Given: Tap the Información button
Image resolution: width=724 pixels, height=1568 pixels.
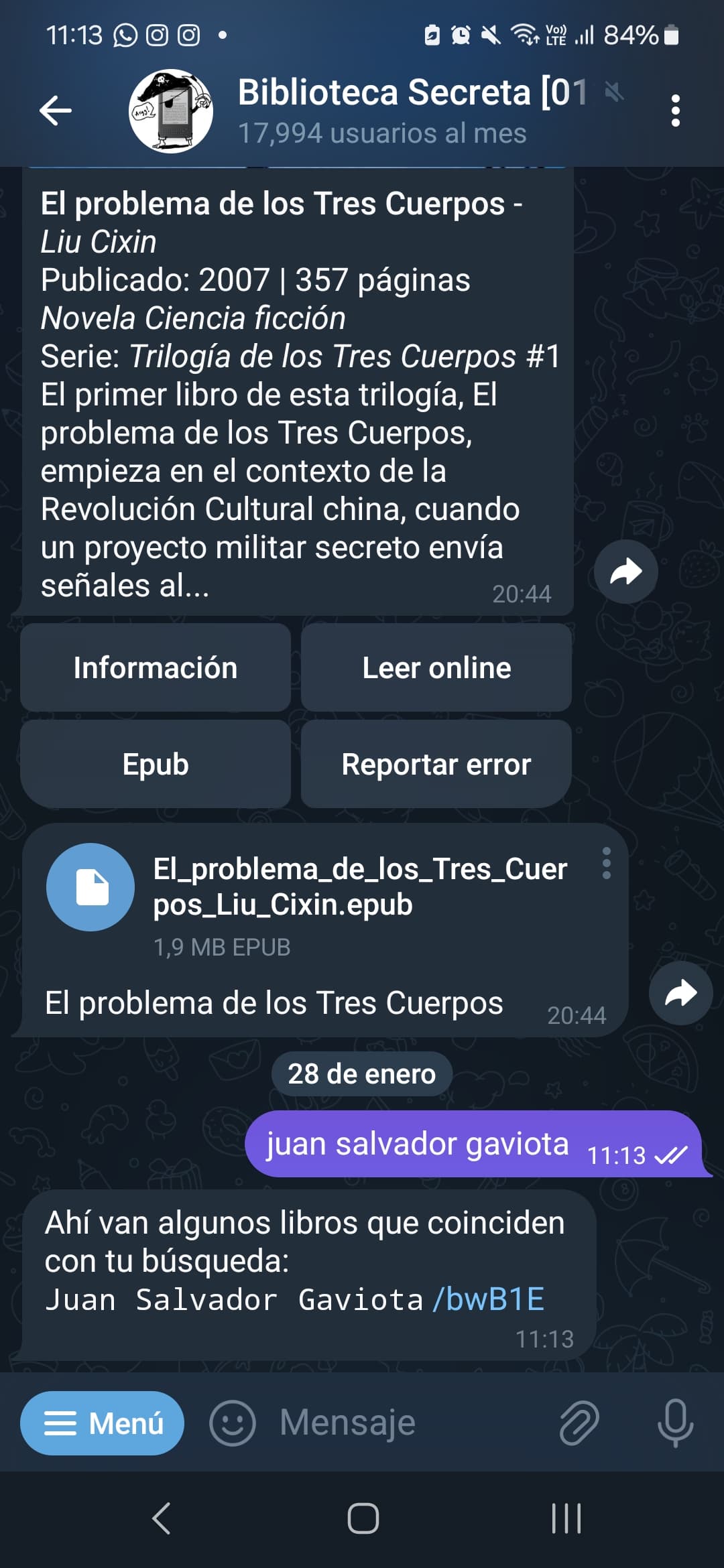Looking at the screenshot, I should 156,668.
